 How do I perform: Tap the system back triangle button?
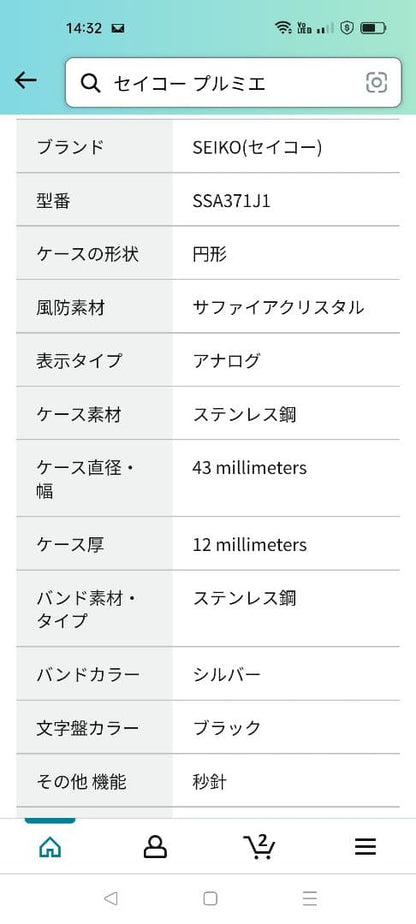pos(110,898)
